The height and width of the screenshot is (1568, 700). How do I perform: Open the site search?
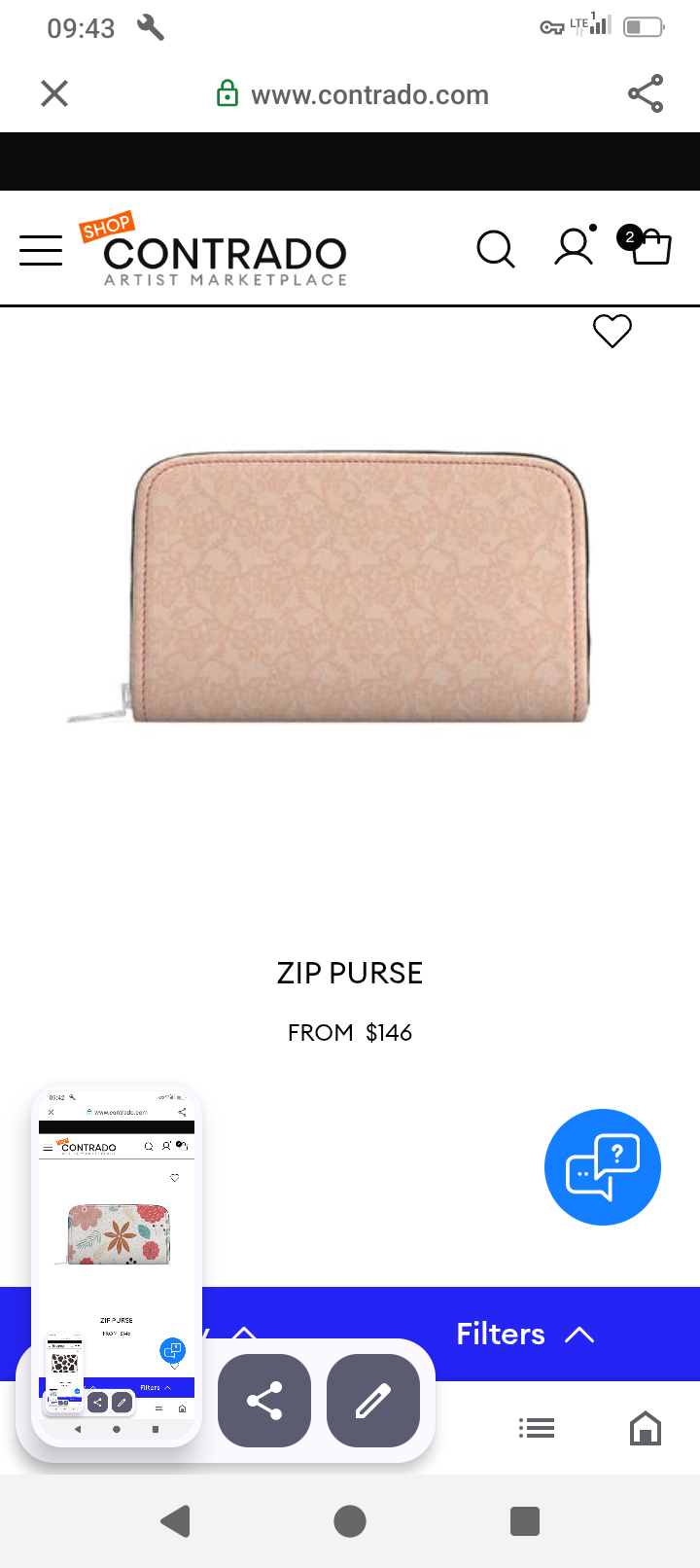496,249
